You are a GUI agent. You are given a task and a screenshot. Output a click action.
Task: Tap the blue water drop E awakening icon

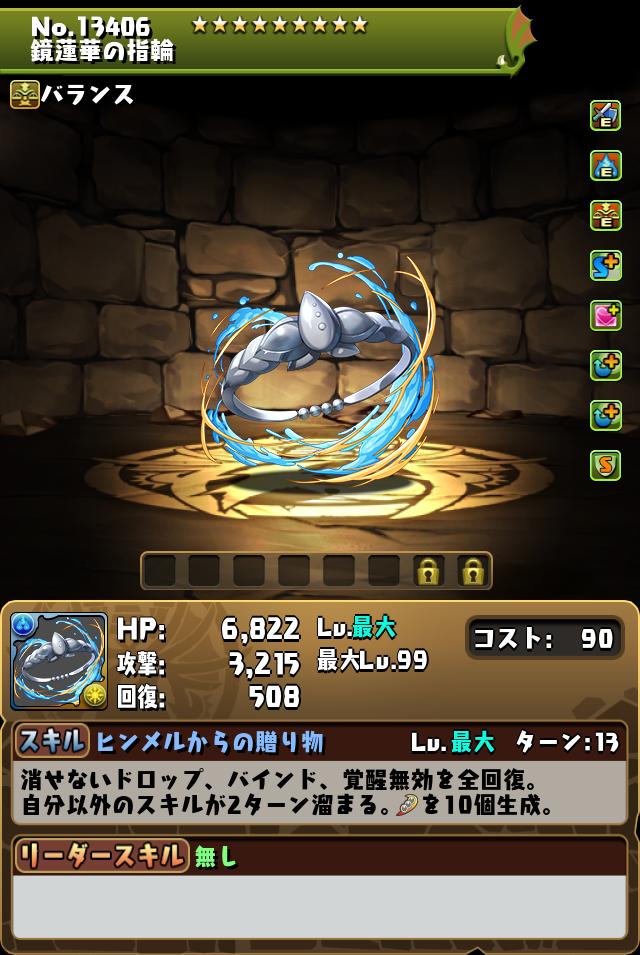605,166
